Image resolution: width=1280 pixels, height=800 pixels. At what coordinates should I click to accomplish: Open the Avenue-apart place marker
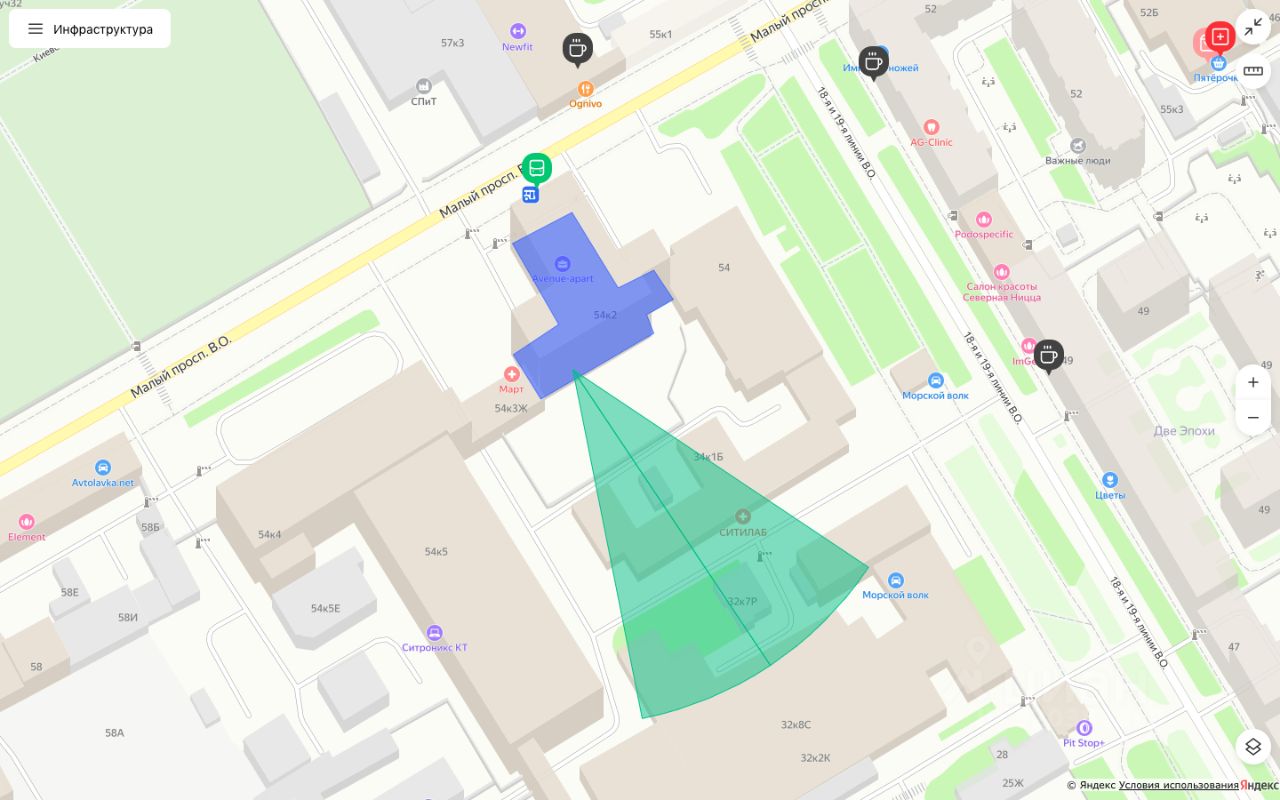pos(562,264)
